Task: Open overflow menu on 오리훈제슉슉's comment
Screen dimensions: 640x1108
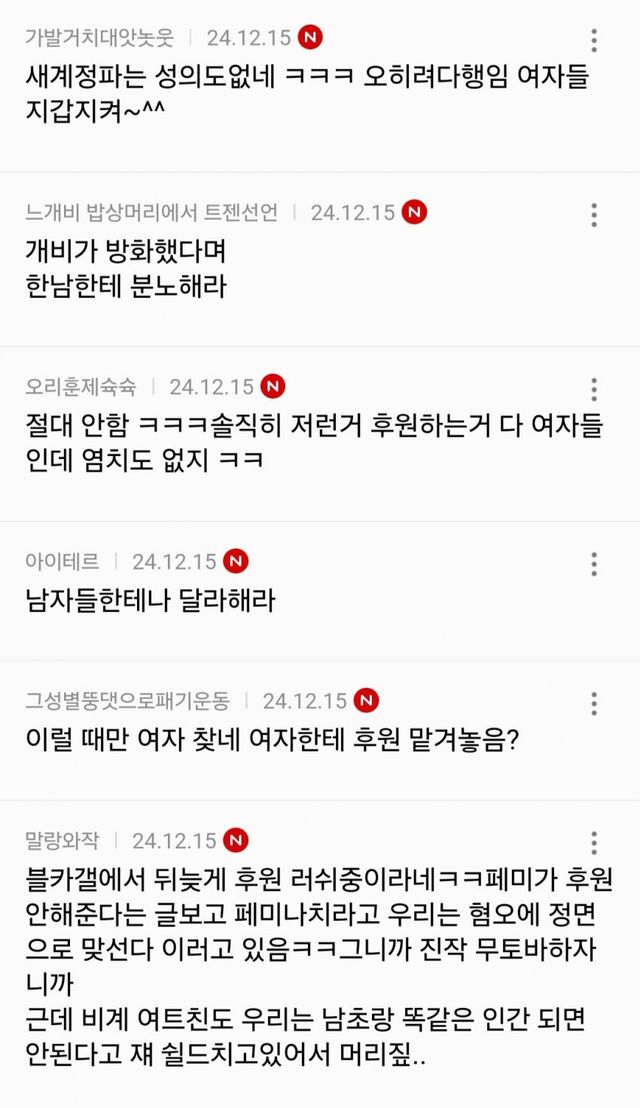Action: [x=594, y=389]
